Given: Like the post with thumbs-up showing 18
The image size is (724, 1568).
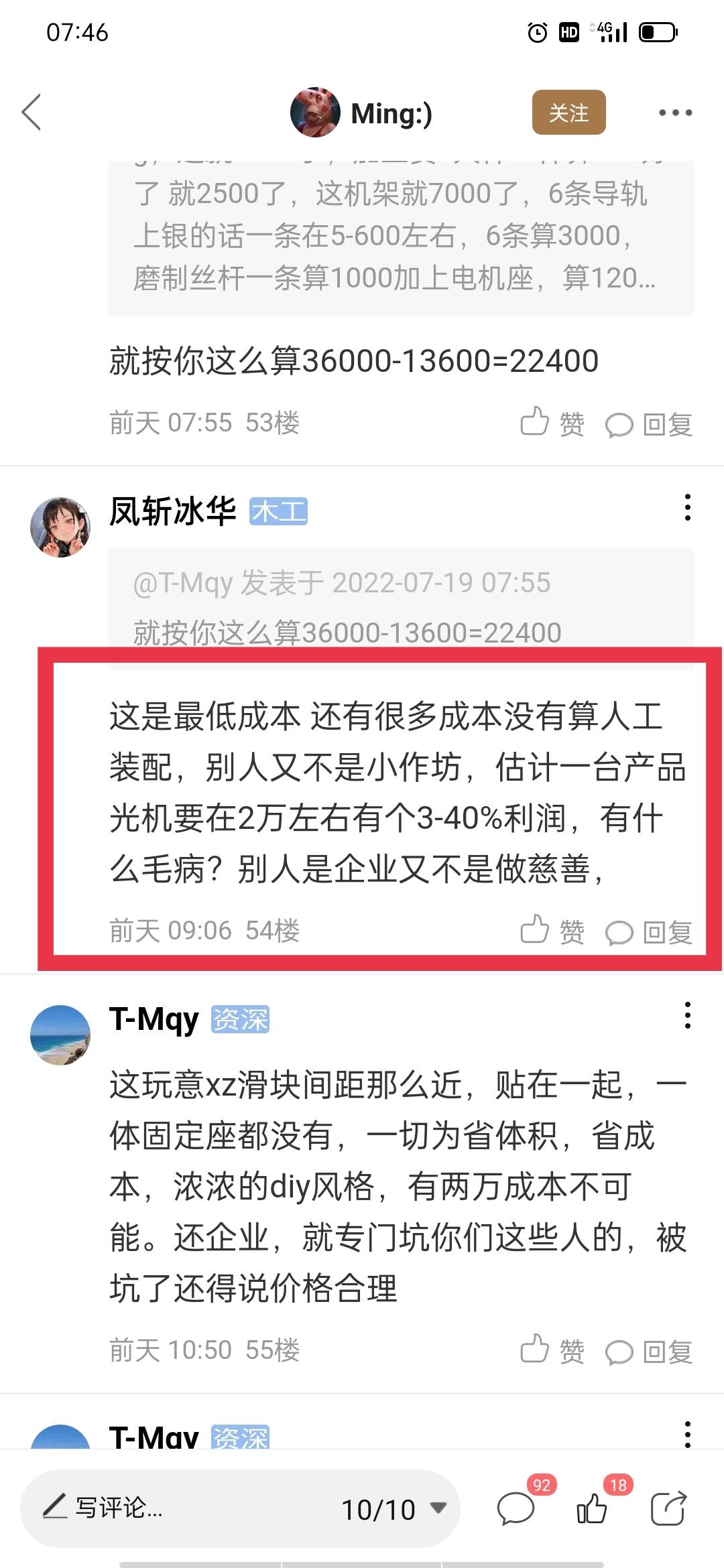Looking at the screenshot, I should [x=593, y=1509].
